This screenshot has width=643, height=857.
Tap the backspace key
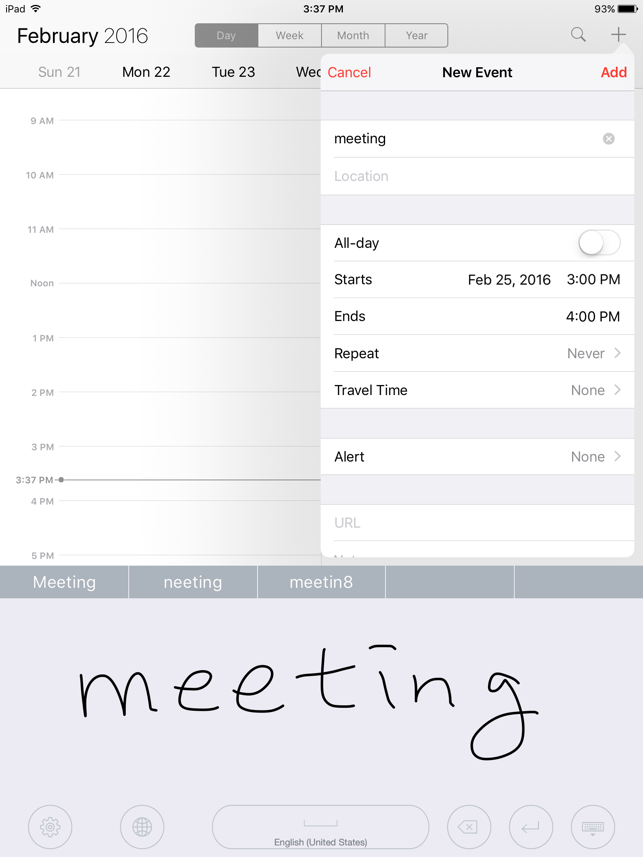[x=468, y=827]
